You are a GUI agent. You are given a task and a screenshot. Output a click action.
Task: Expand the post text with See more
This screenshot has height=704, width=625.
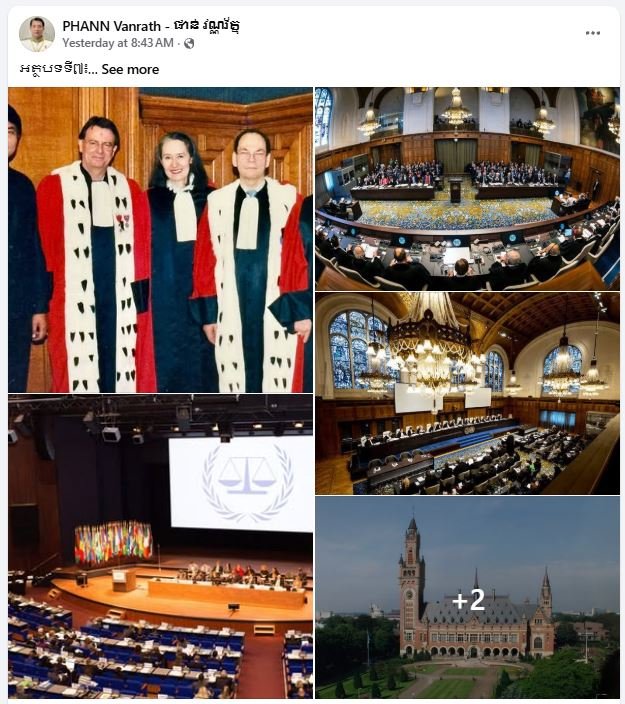point(130,69)
